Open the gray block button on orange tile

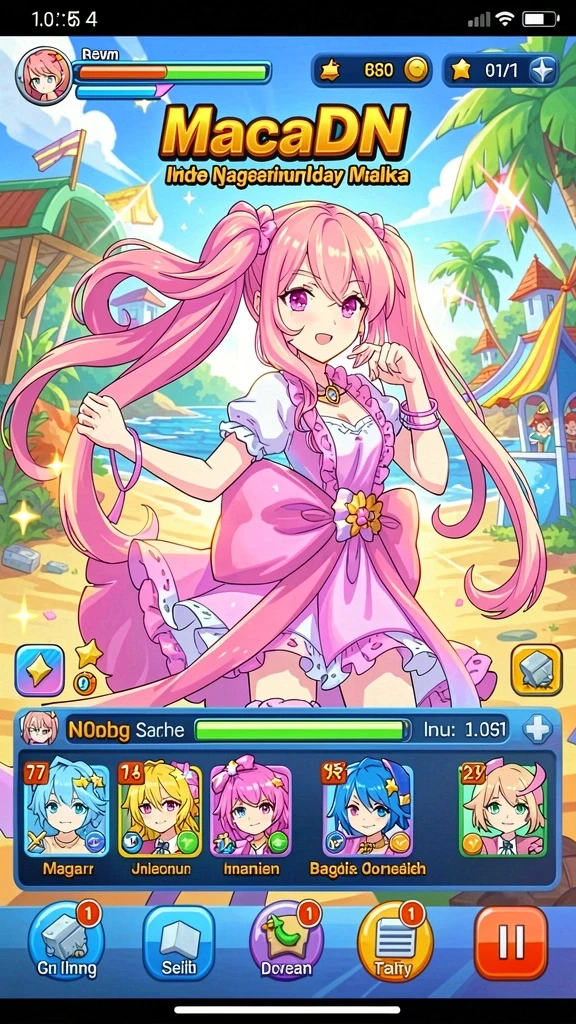pos(536,669)
